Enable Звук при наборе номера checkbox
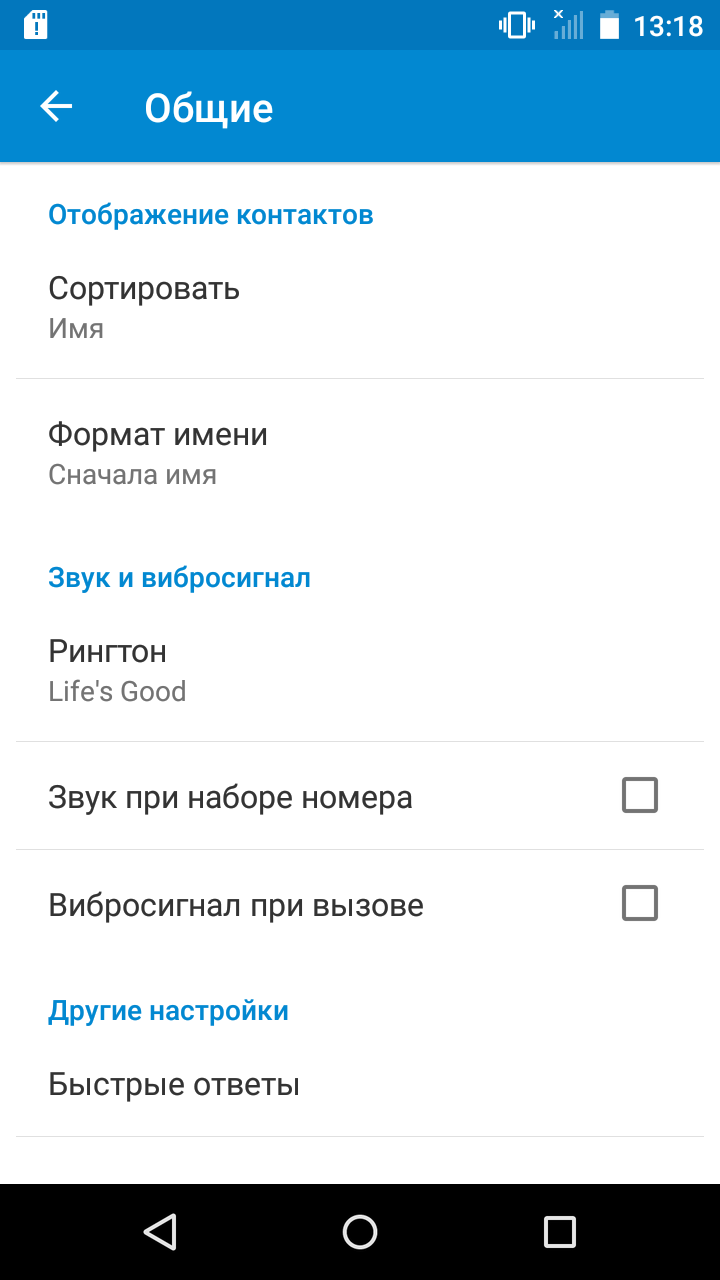This screenshot has height=1280, width=720. pyautogui.click(x=640, y=796)
